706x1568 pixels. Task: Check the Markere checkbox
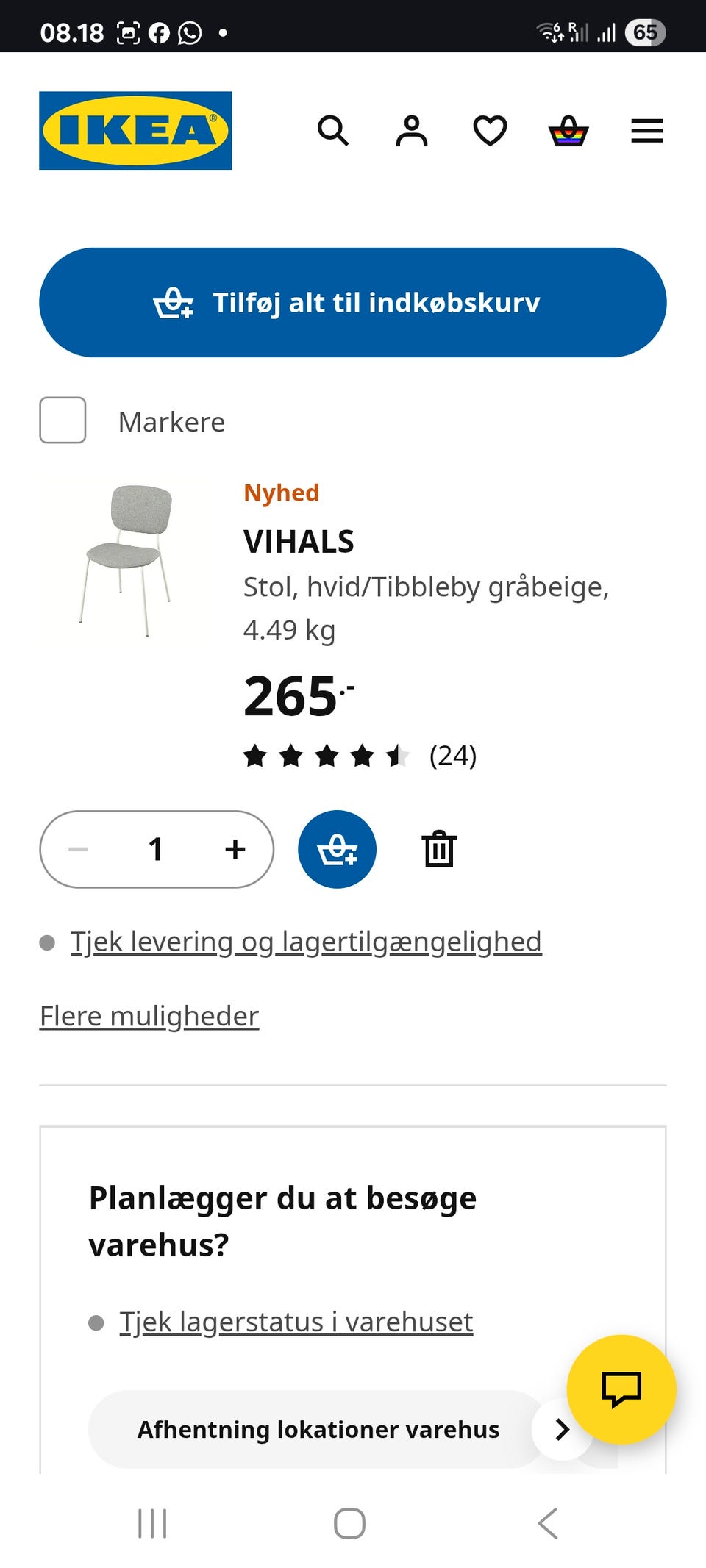63,420
